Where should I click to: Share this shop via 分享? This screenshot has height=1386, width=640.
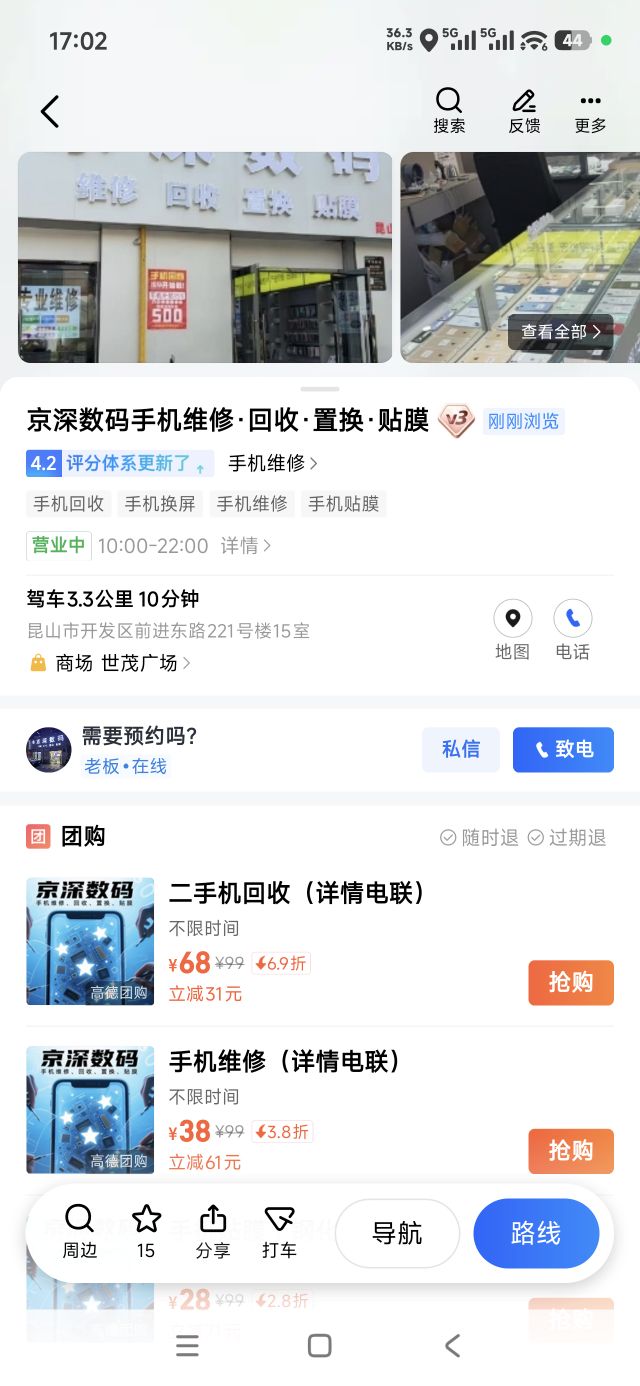tap(212, 1231)
